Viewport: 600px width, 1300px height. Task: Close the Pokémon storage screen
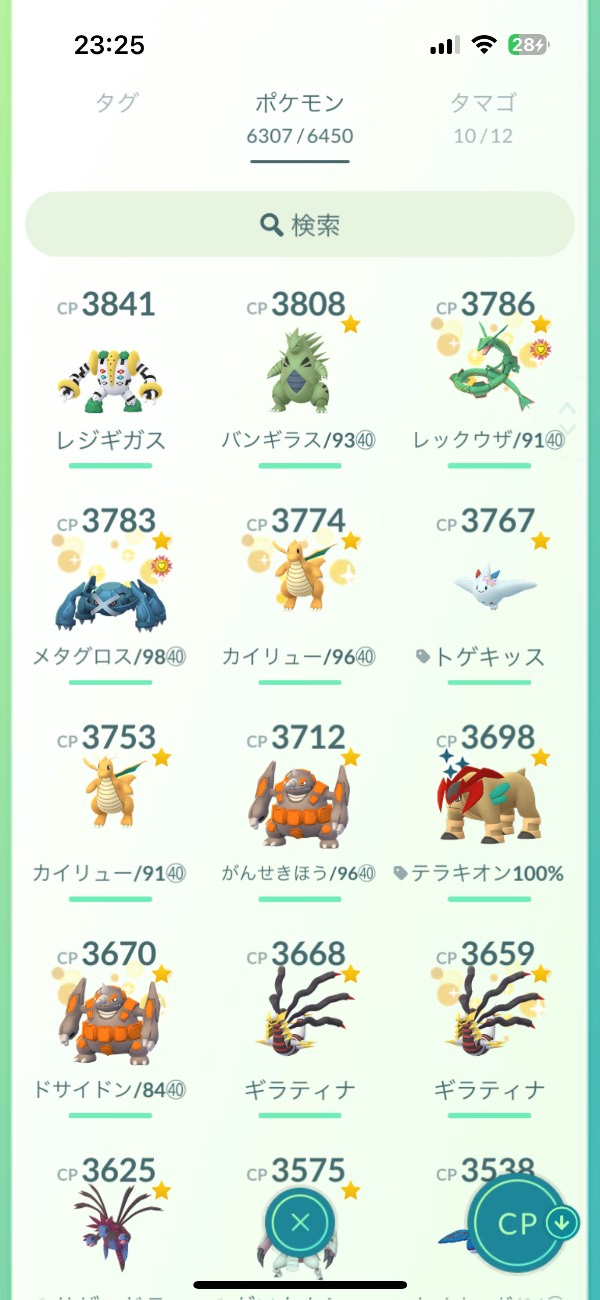click(x=300, y=1222)
